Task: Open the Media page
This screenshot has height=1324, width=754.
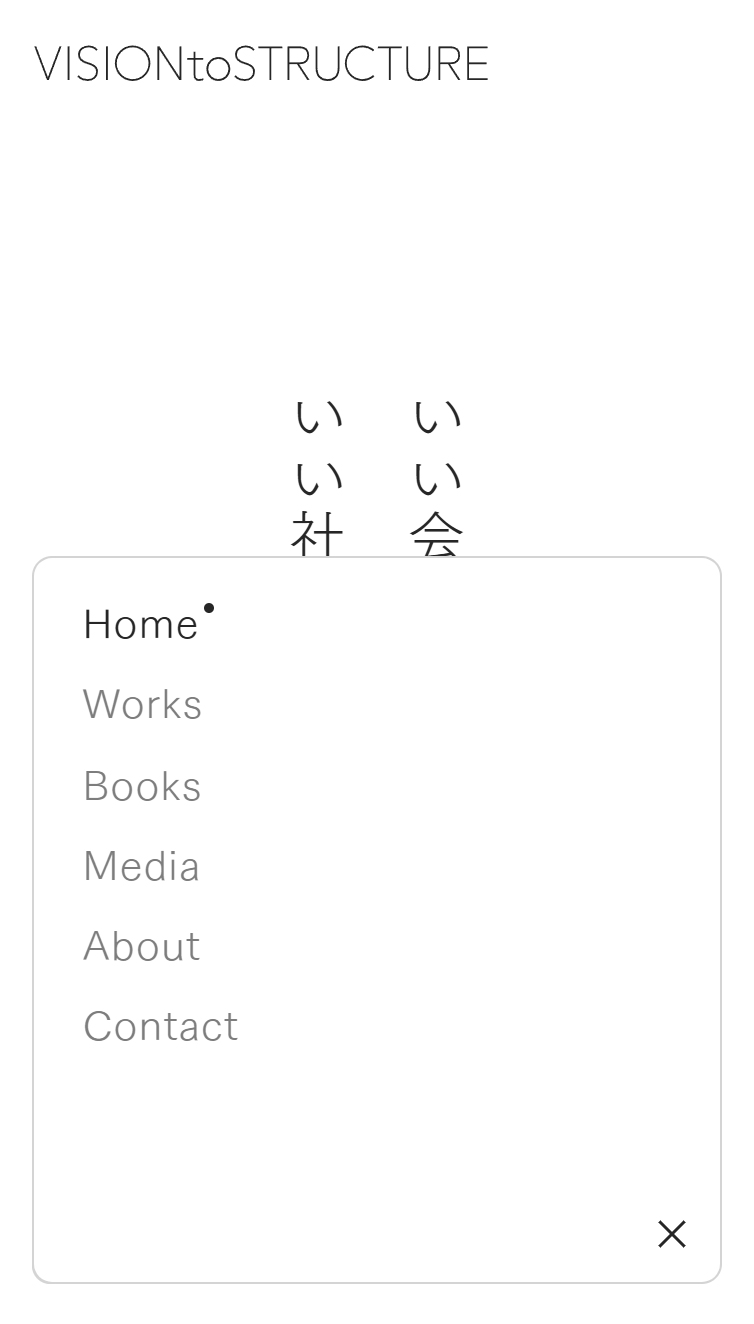Action: coord(141,865)
